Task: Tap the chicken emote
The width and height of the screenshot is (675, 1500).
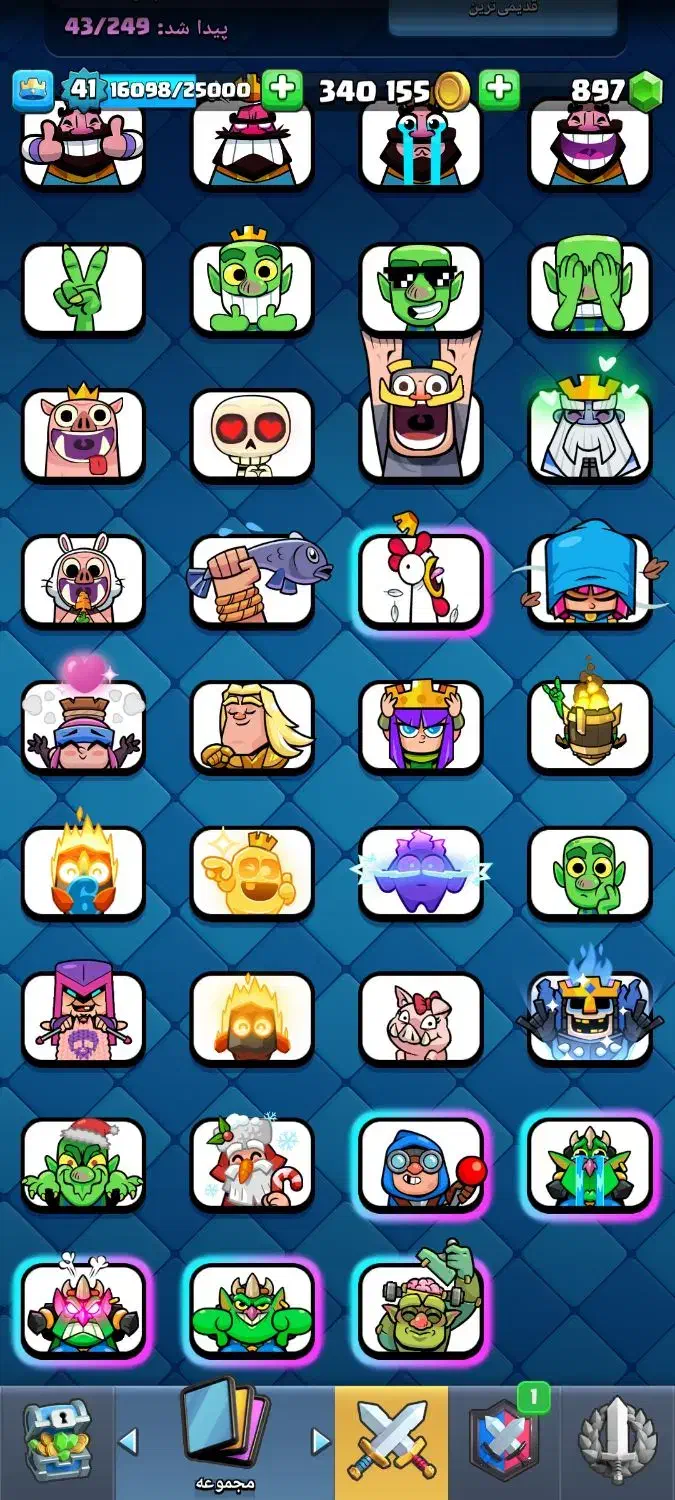Action: (421, 580)
